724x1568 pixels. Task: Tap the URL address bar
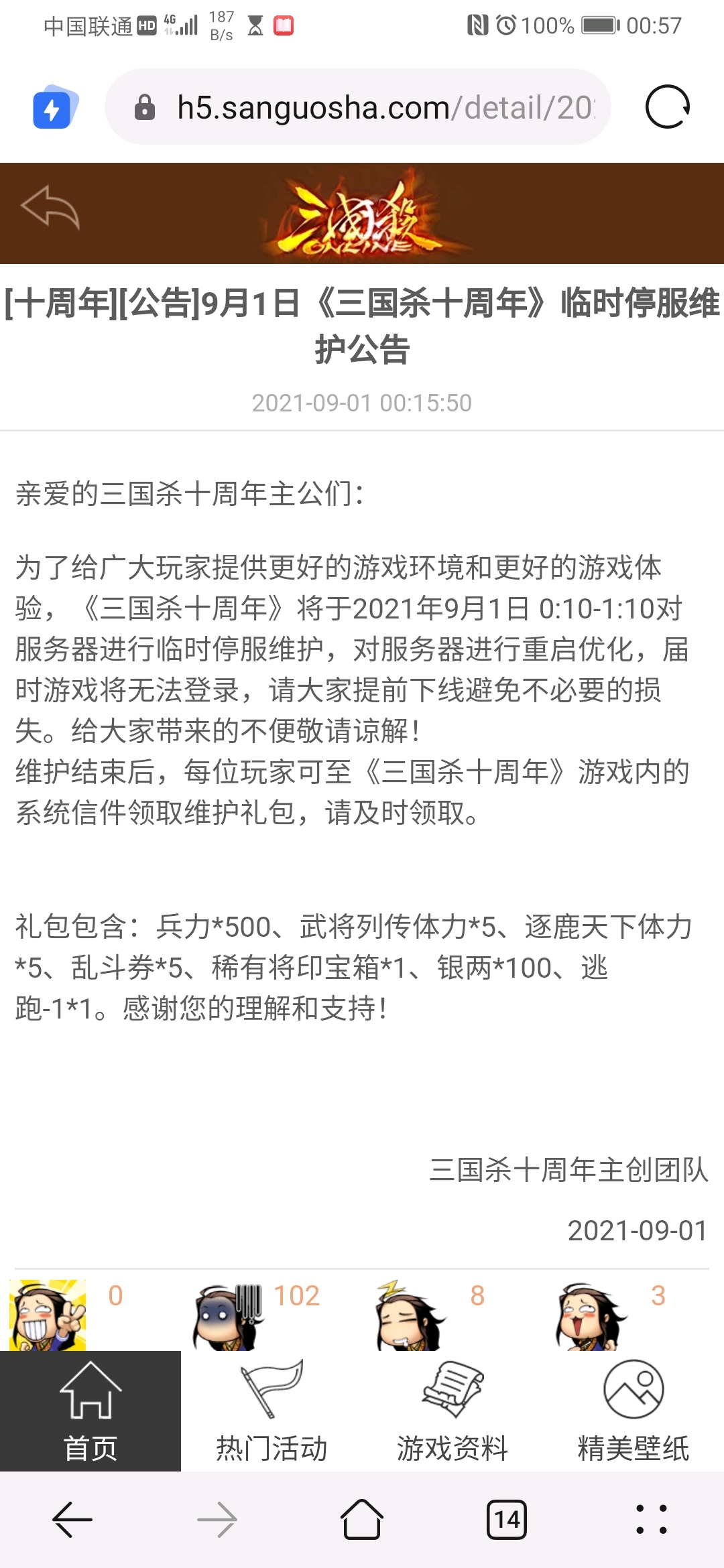pos(358,107)
